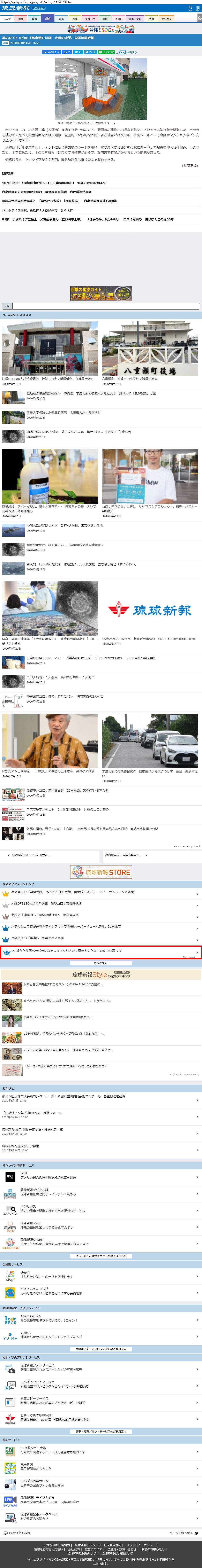
Task: Open 沖縄DFS180人が希望退職 article card
Action: click(50, 353)
